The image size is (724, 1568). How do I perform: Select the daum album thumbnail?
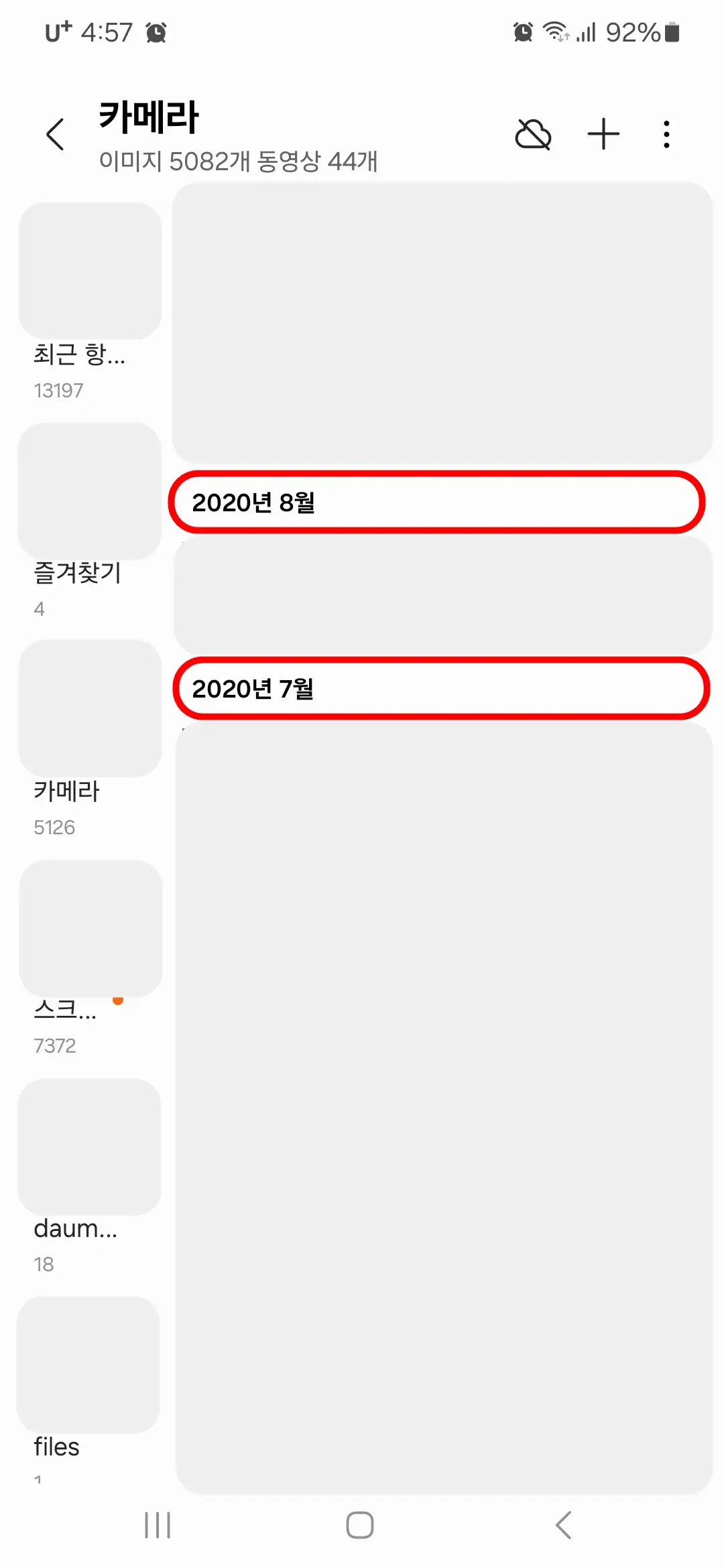90,1146
